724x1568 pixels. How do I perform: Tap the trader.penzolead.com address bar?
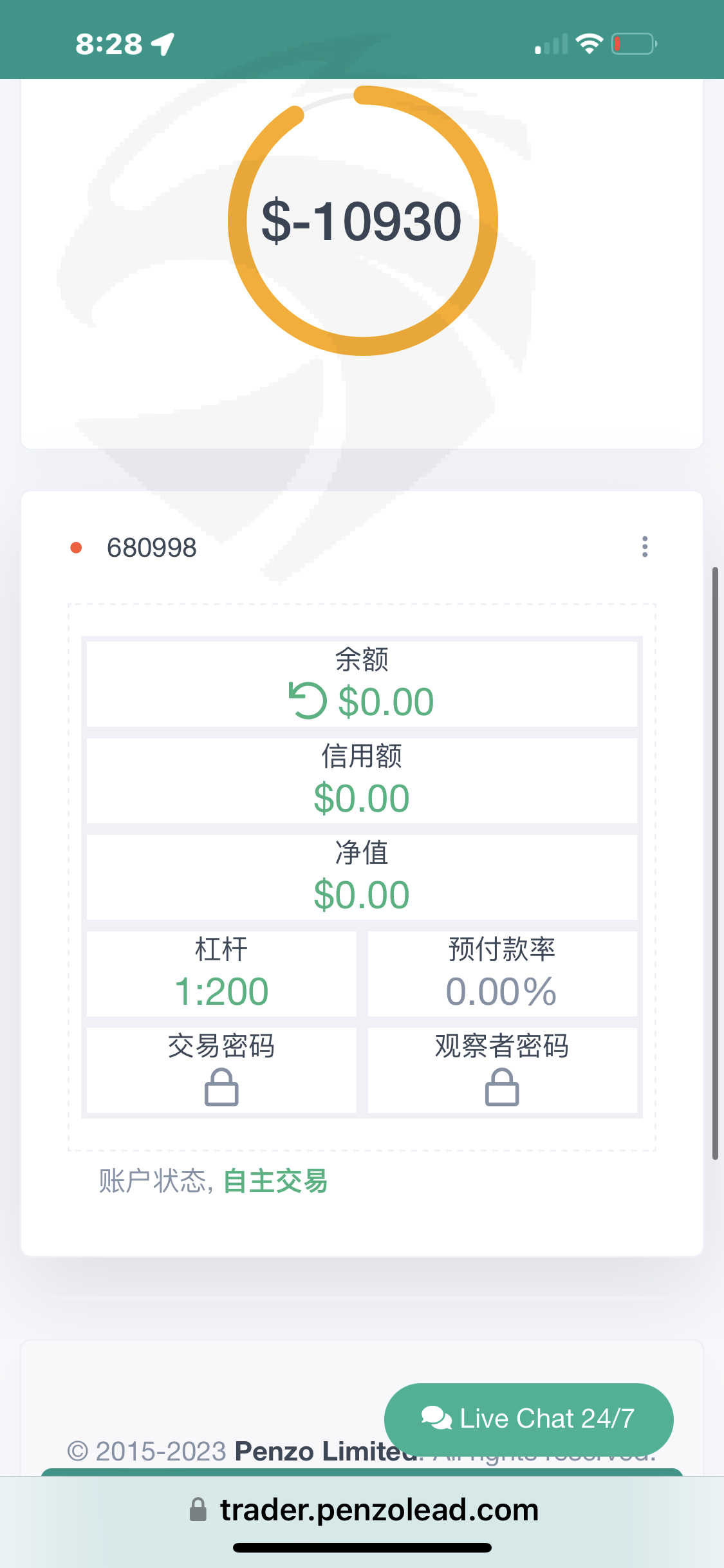364,1509
